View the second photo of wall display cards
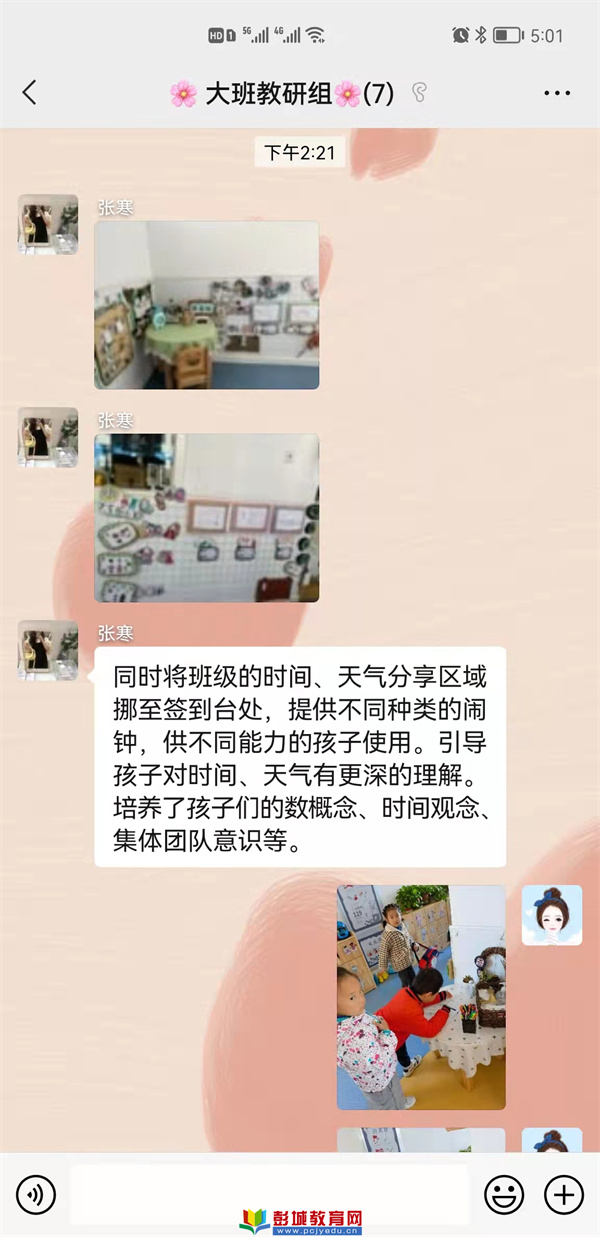Screen dimensions: 600x1237 [207, 518]
